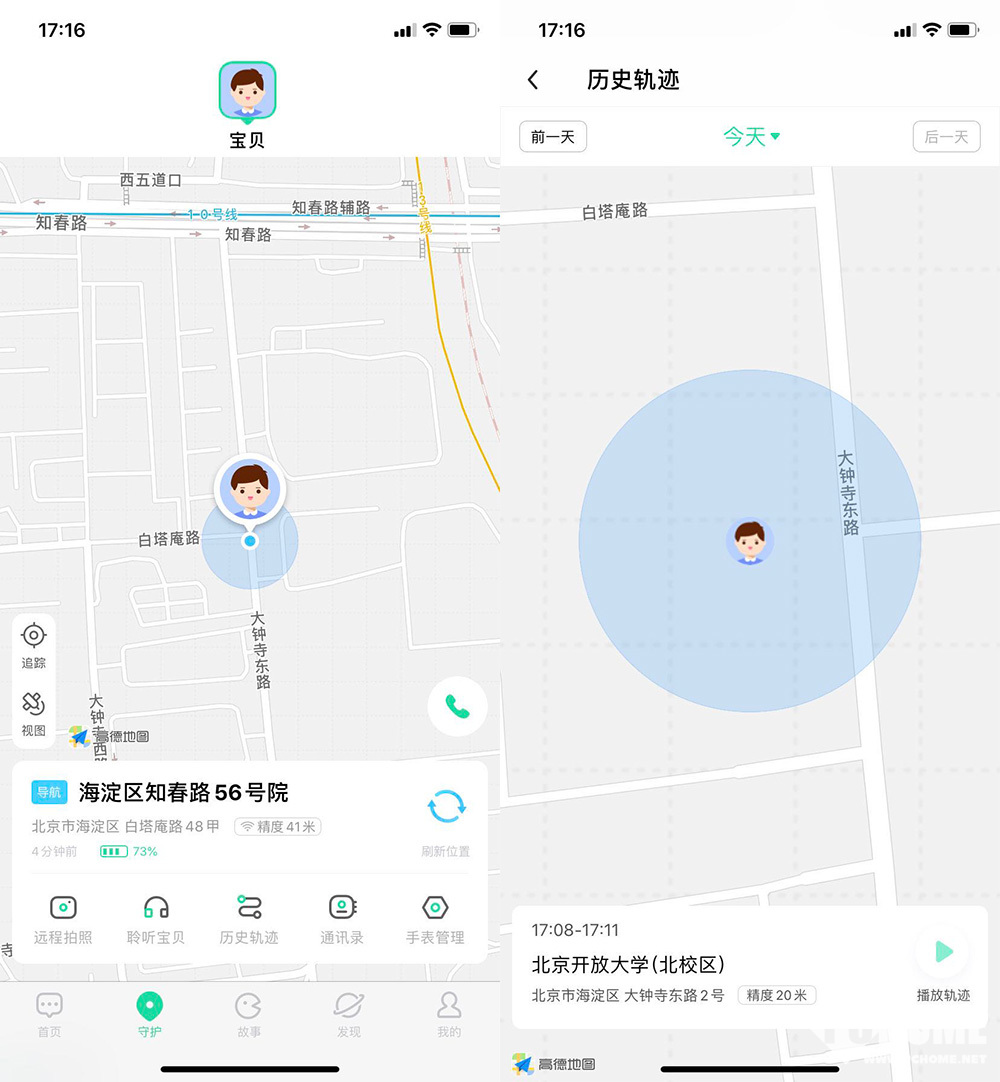The image size is (1000, 1082).
Task: Open 手表管理 watch management
Action: coord(435,919)
